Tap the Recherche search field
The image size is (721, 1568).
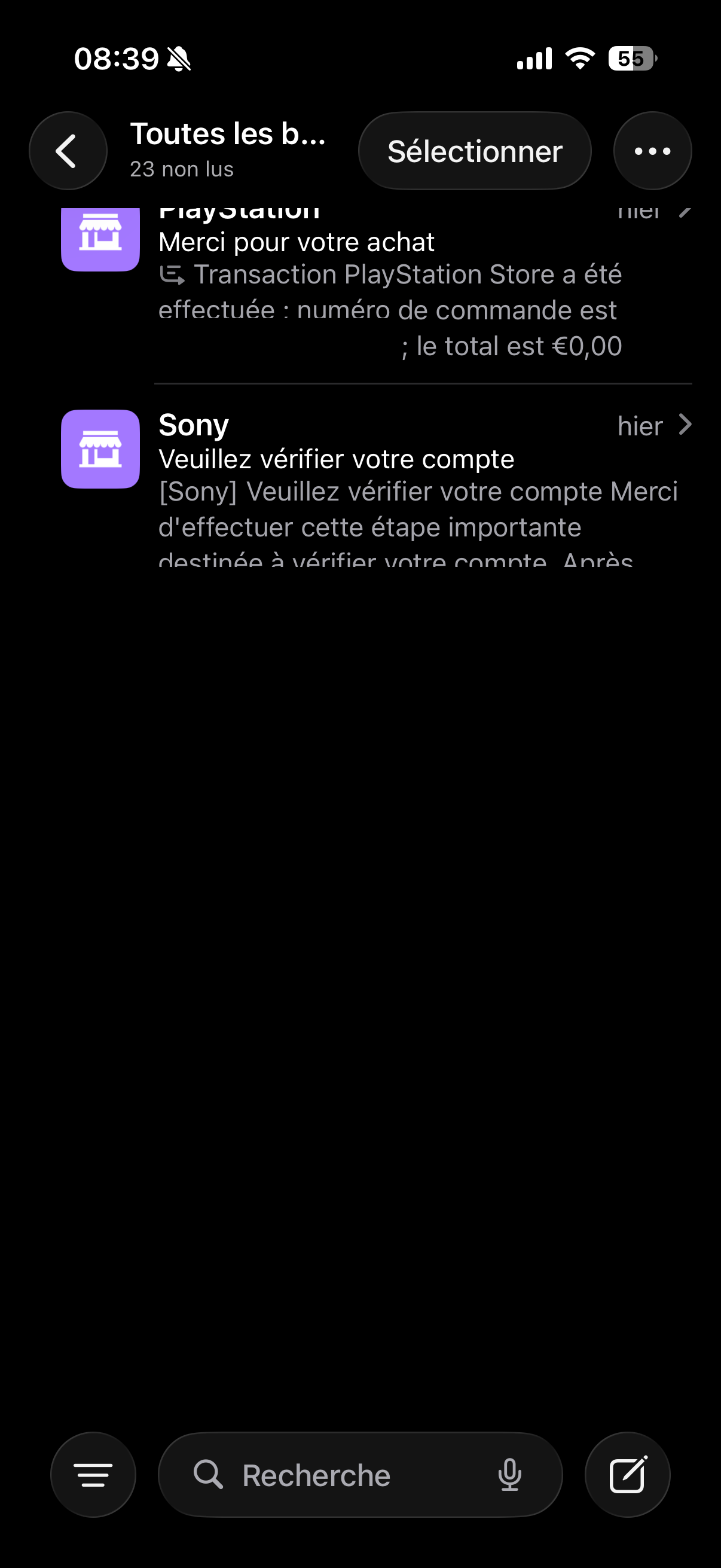point(341,1474)
